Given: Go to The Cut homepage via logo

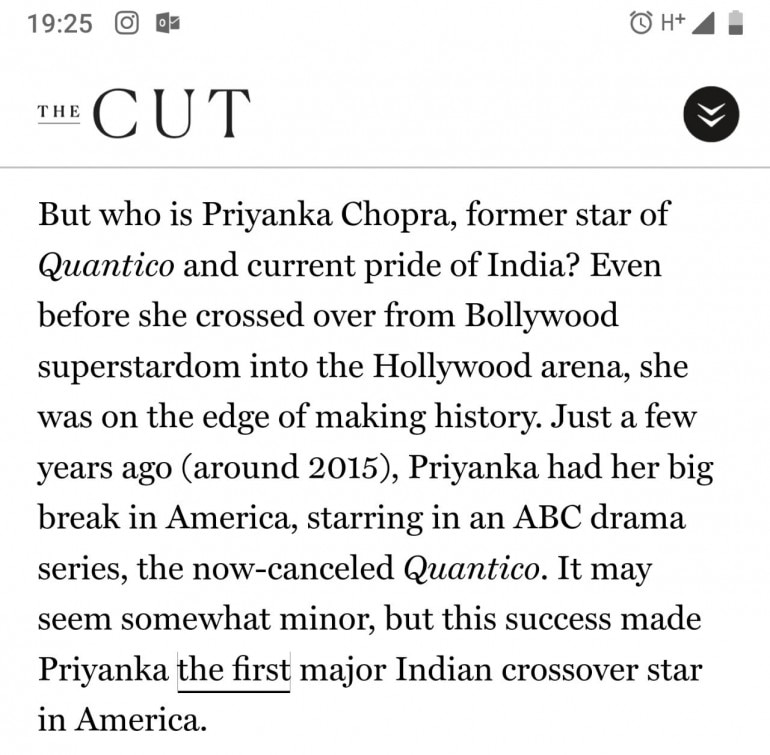Looking at the screenshot, I should point(143,113).
